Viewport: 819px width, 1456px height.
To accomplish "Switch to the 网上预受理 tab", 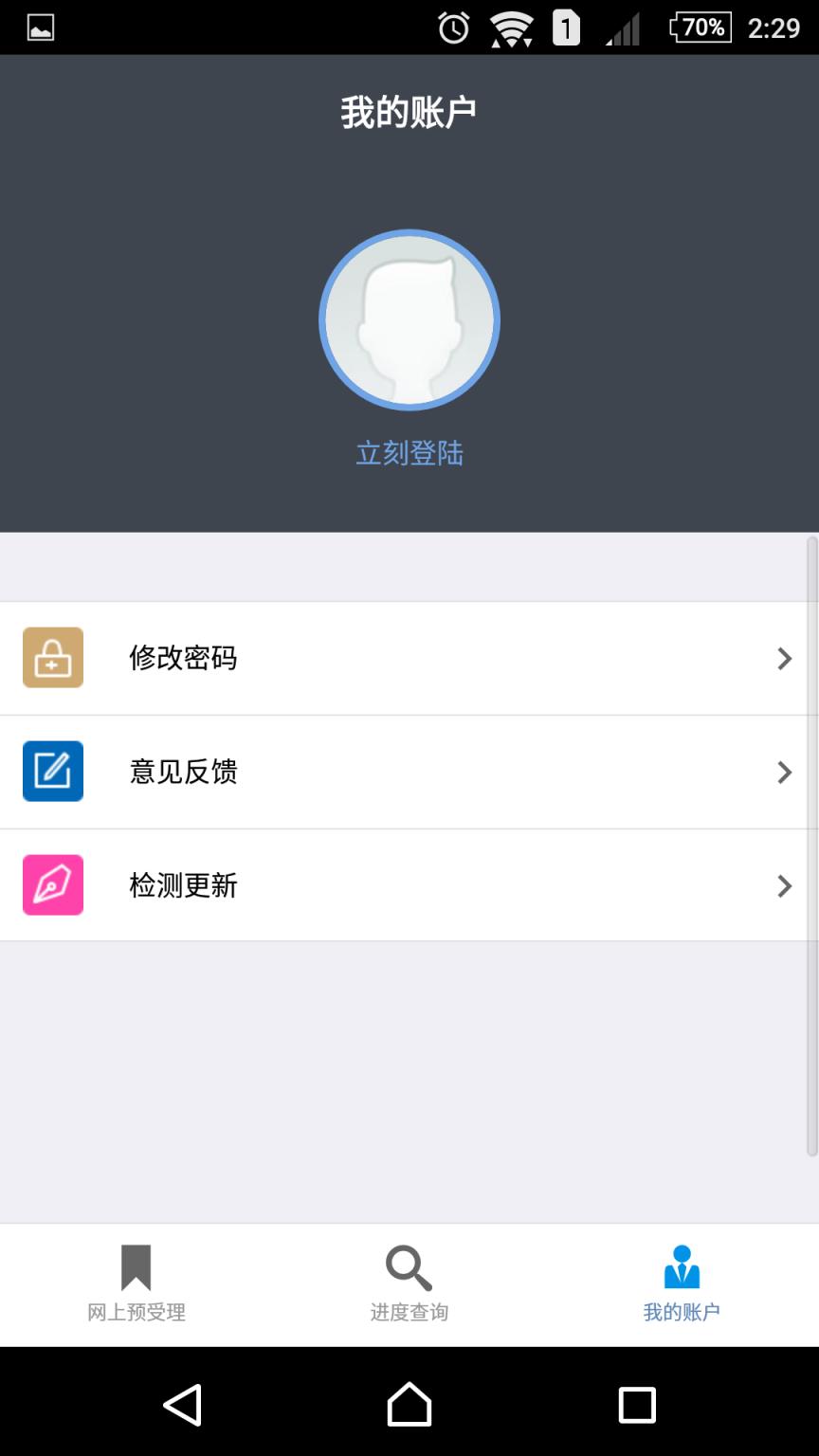I will click(136, 1285).
